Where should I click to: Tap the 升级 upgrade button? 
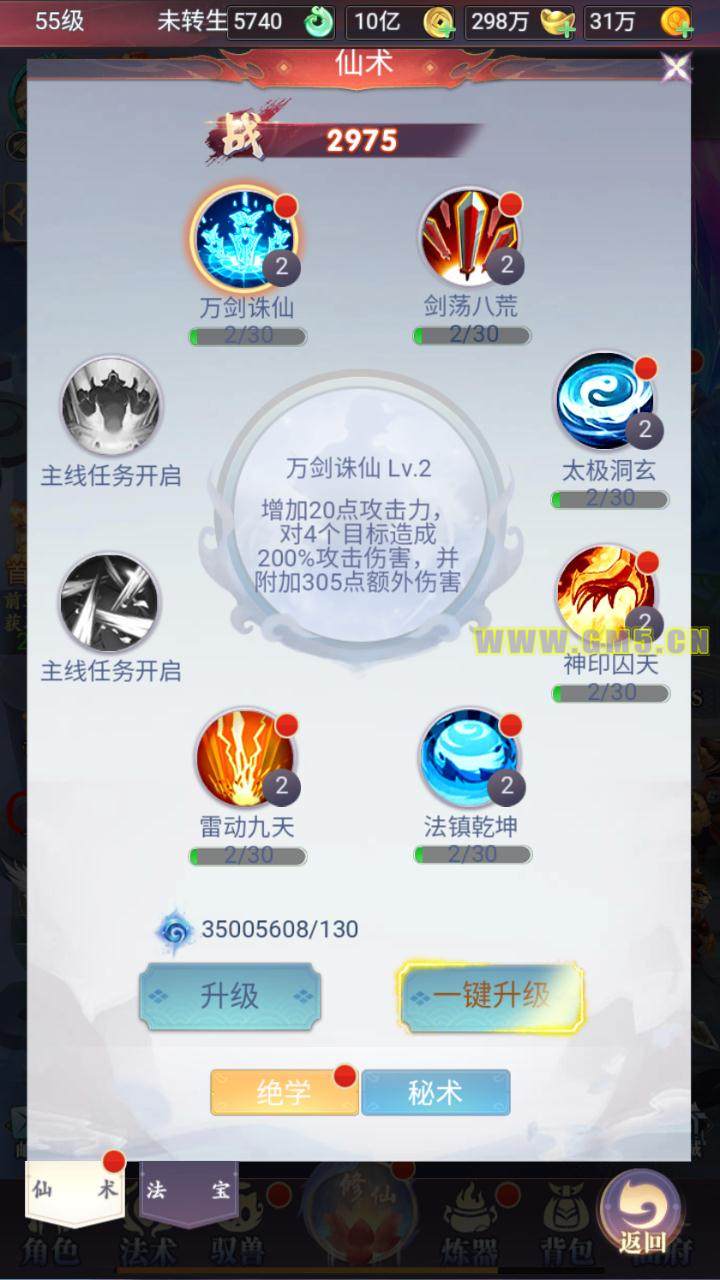230,996
